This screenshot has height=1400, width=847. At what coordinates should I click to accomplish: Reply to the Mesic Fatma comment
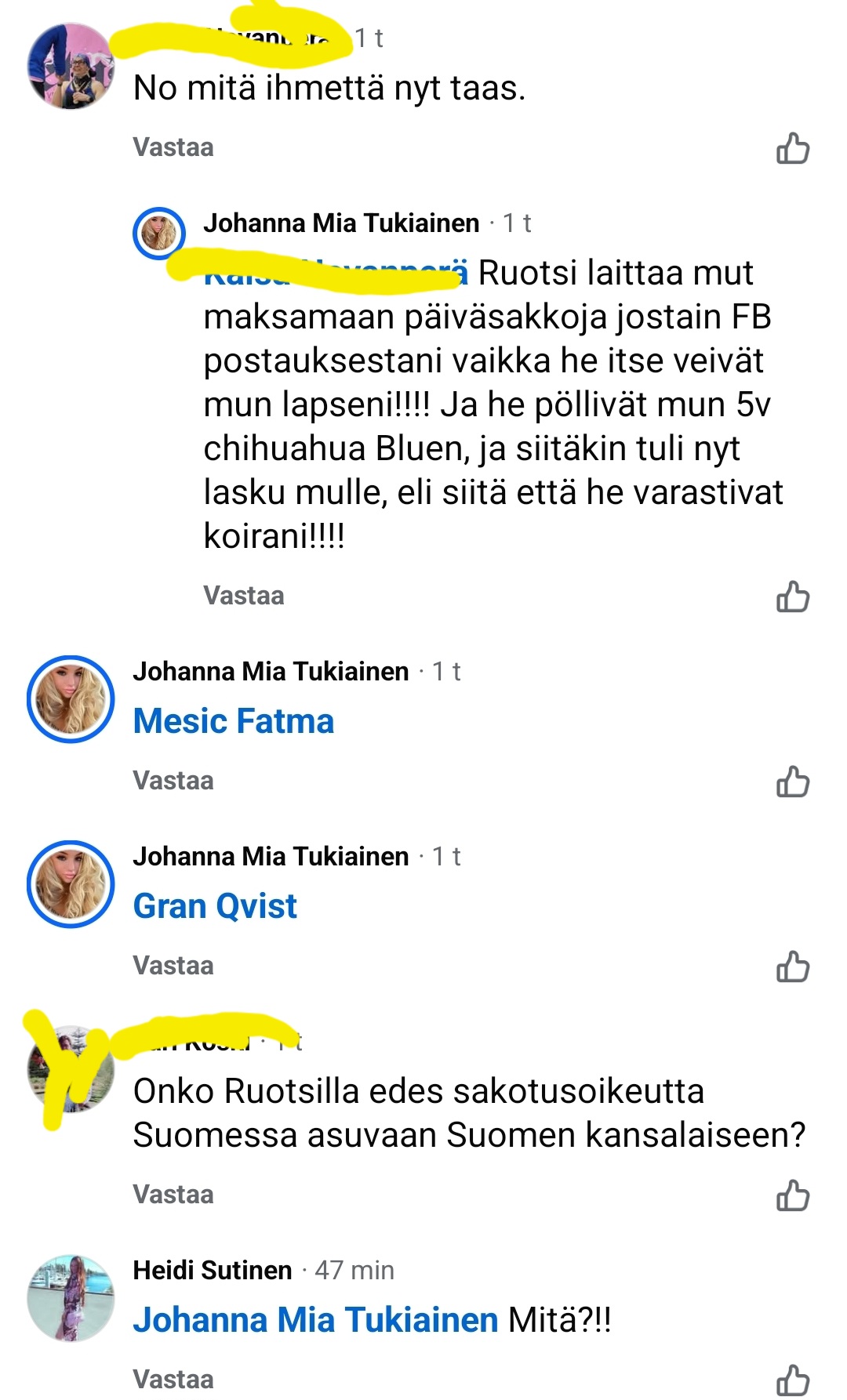[x=173, y=781]
